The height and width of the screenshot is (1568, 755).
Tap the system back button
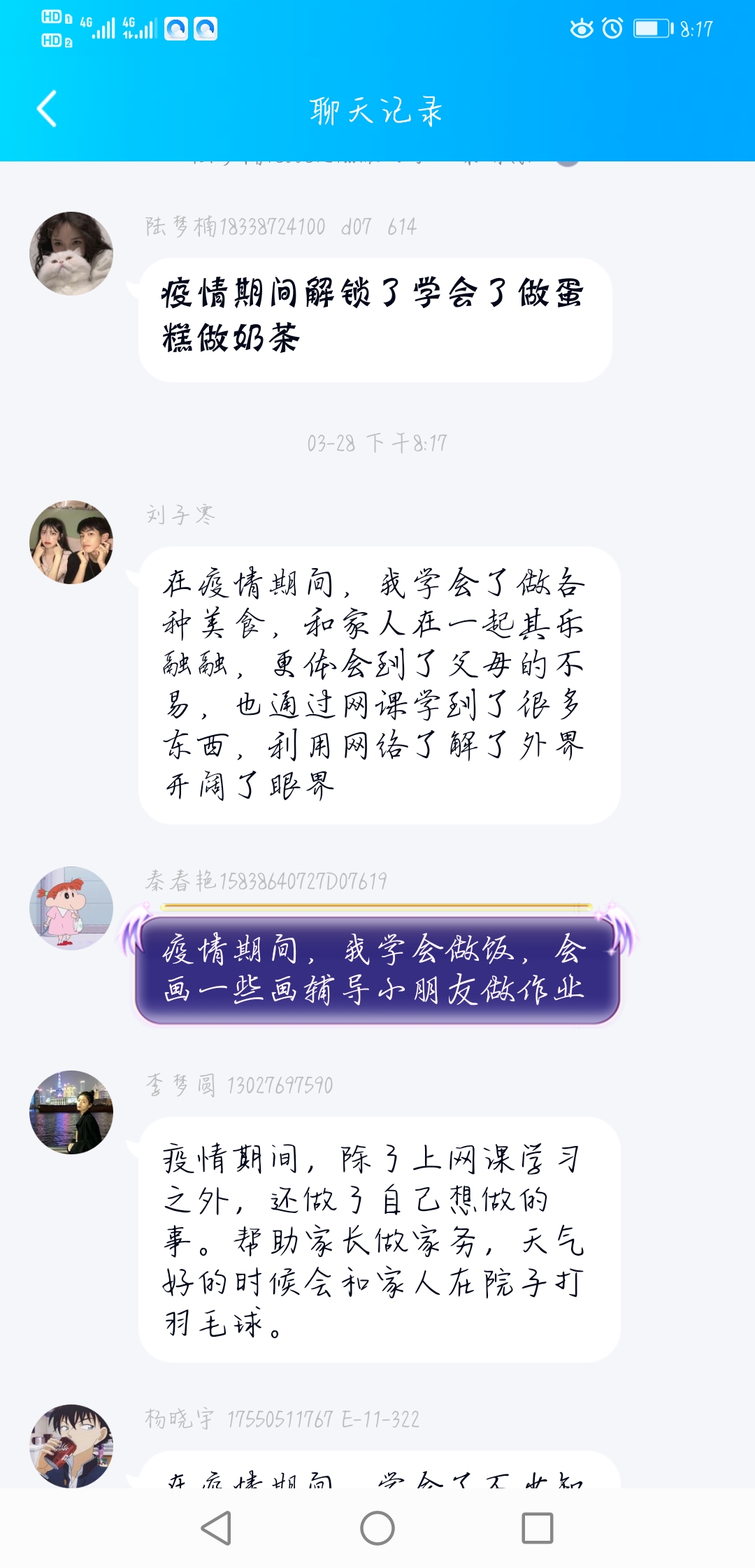pos(216,1528)
